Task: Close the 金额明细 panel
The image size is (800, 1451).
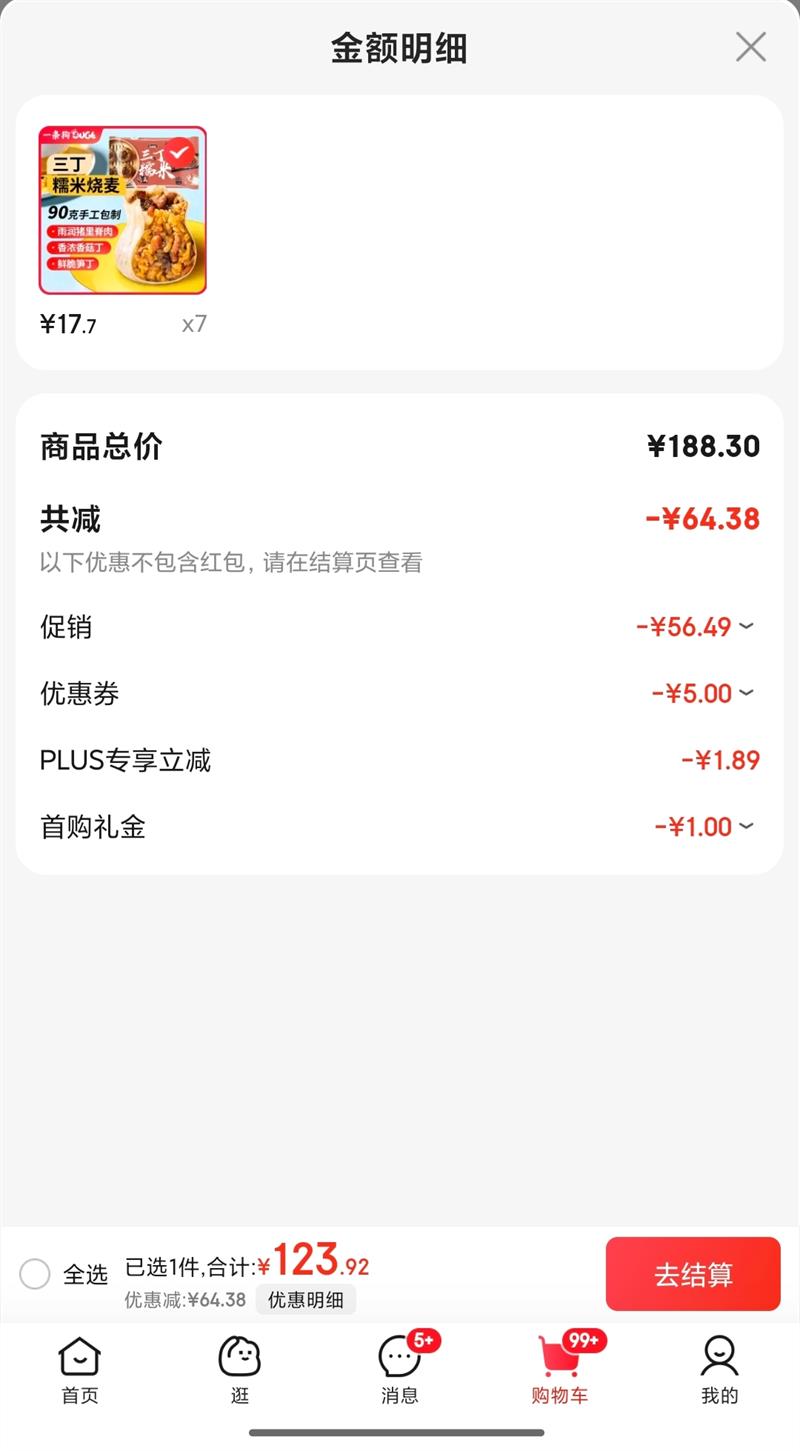Action: [x=750, y=47]
